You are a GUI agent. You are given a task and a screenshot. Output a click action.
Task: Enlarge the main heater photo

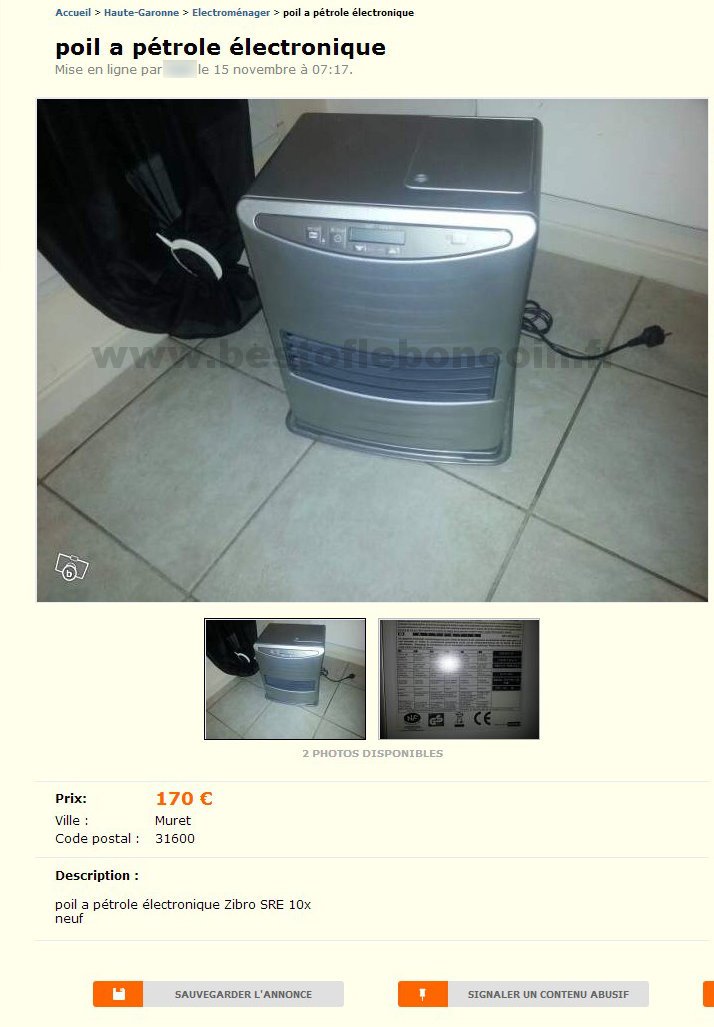pos(373,350)
